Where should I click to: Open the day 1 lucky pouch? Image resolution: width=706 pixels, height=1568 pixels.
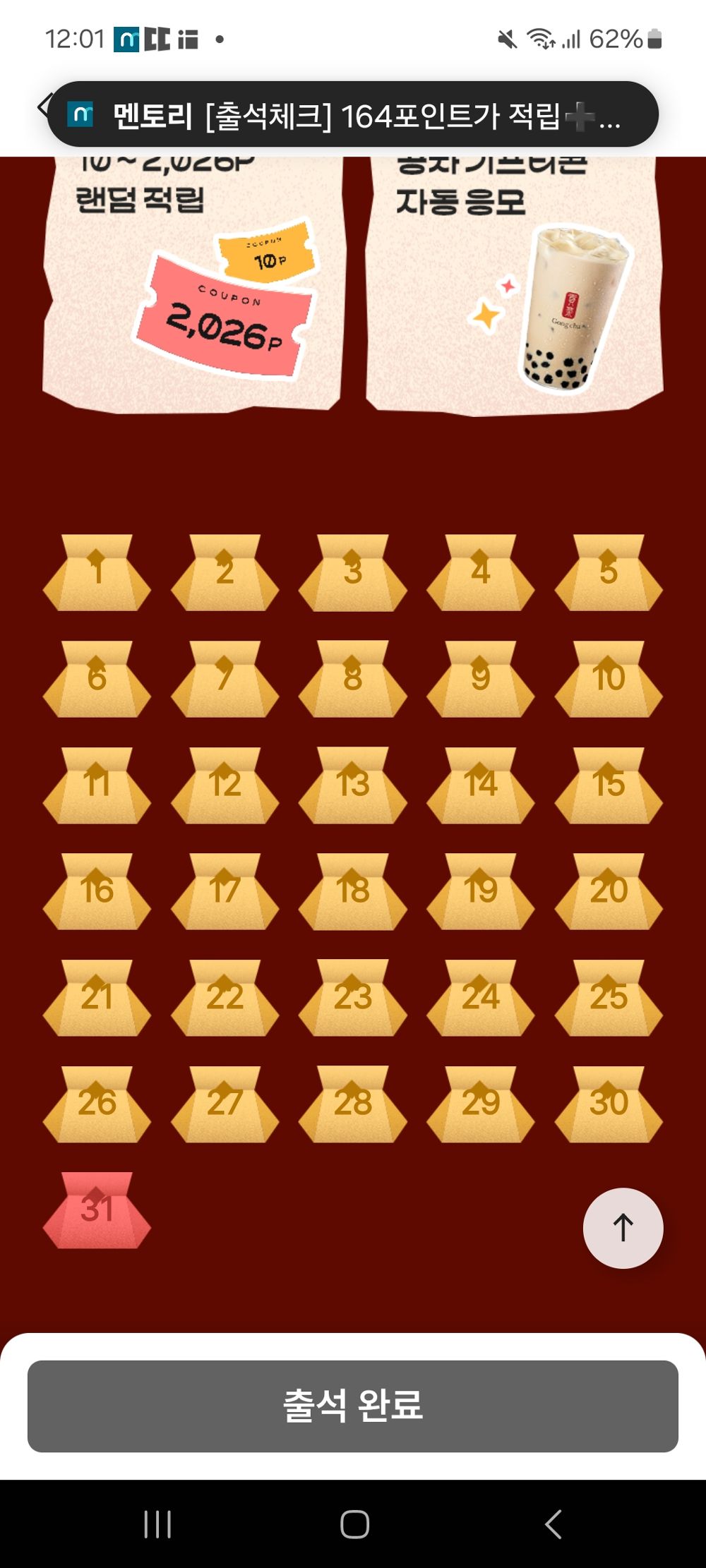point(97,573)
